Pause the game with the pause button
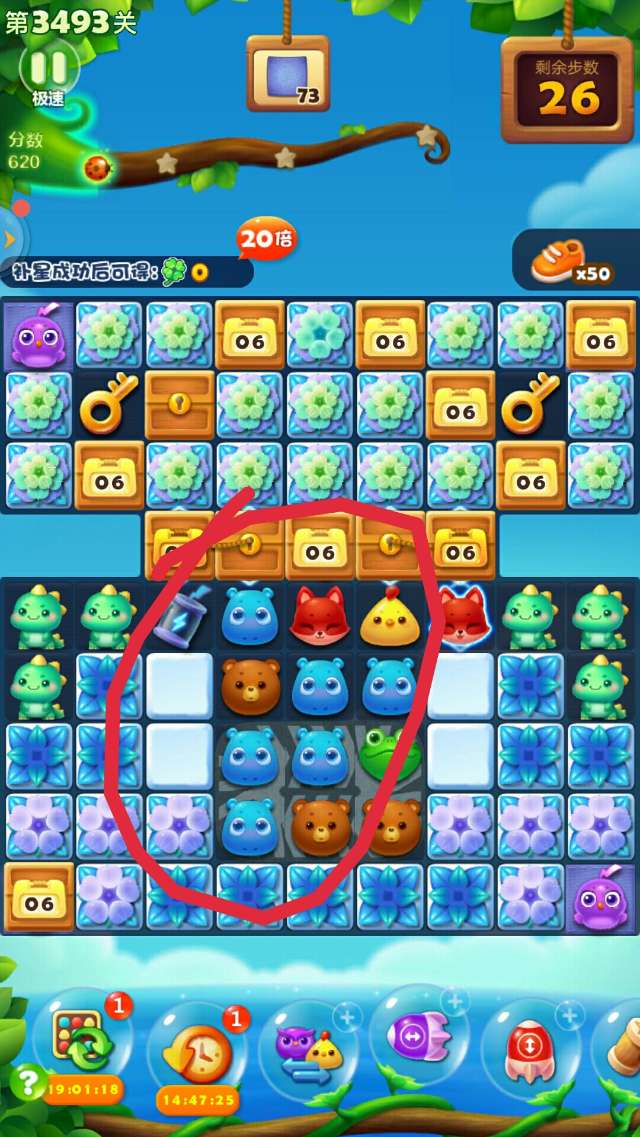Screen dimensions: 640x1137 [x=48, y=68]
